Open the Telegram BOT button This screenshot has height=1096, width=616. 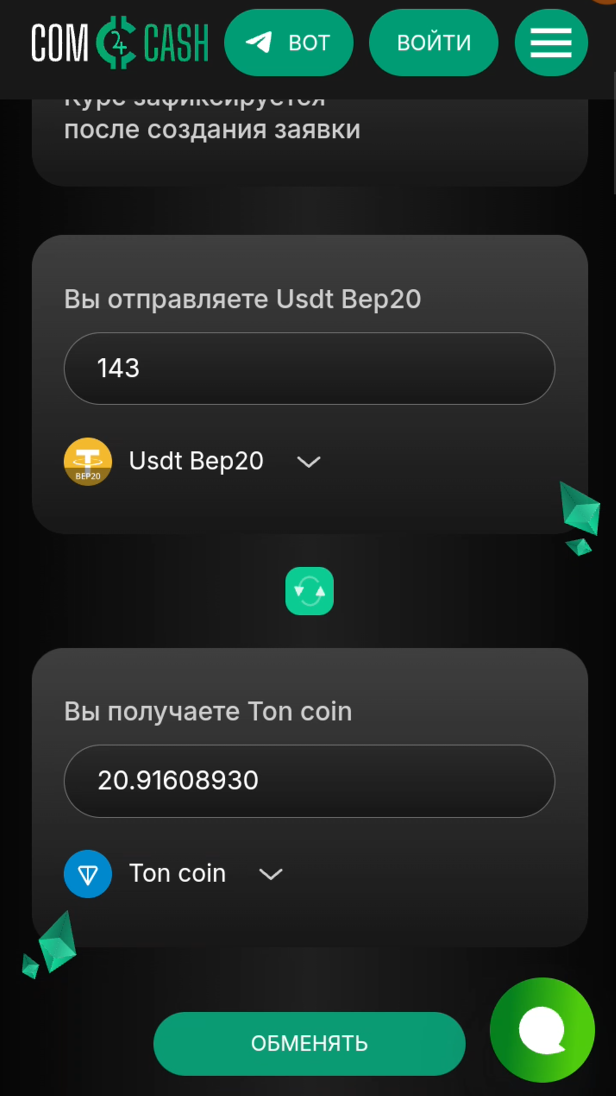288,42
